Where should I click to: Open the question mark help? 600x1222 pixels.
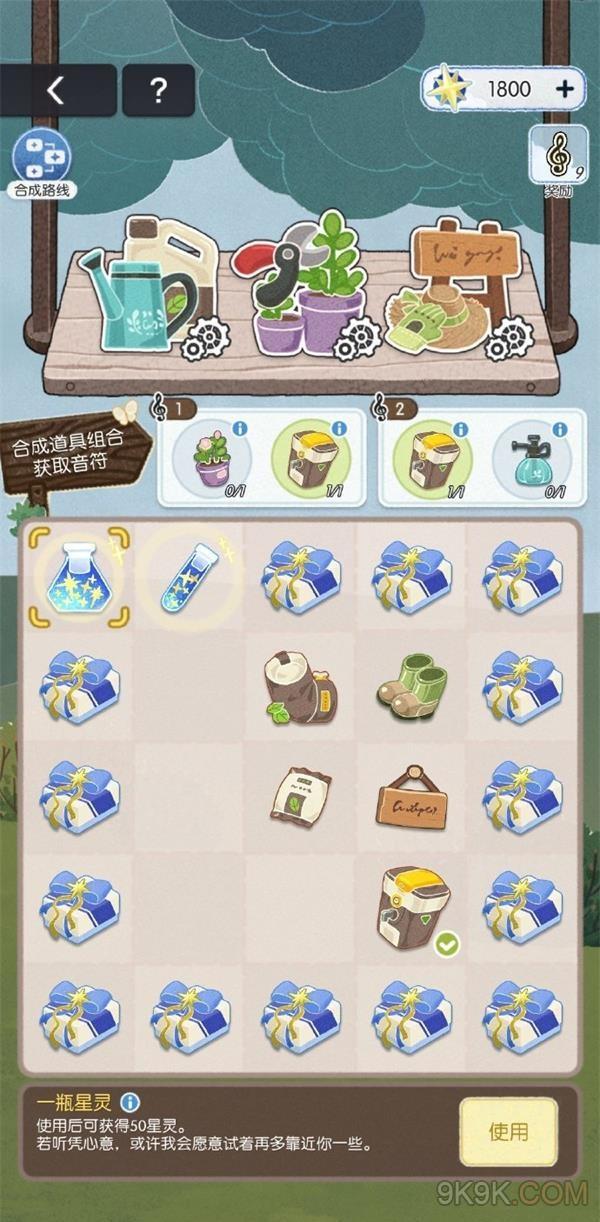pos(157,91)
